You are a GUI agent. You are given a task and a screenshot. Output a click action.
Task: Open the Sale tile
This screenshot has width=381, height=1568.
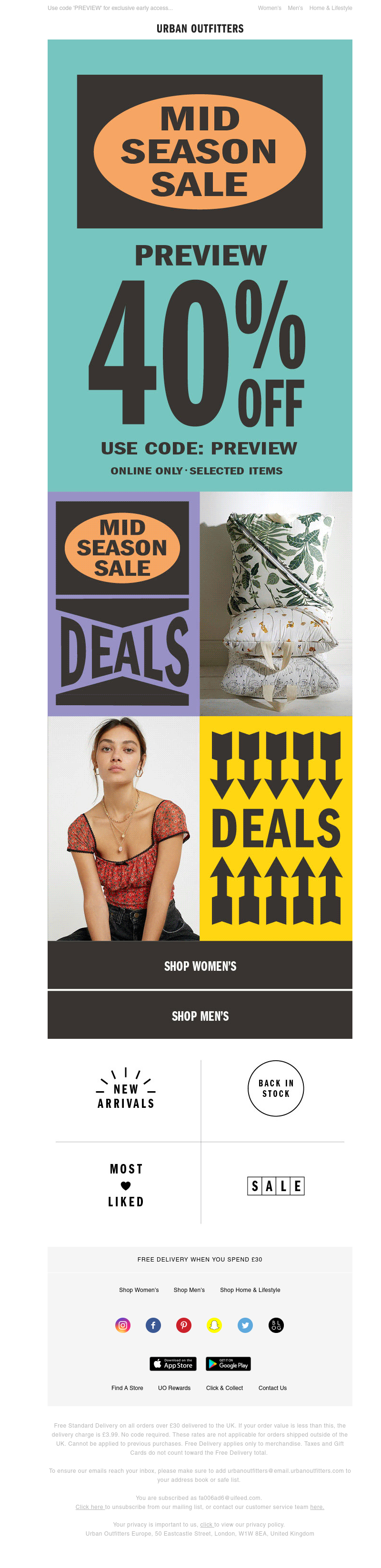pyautogui.click(x=276, y=1186)
